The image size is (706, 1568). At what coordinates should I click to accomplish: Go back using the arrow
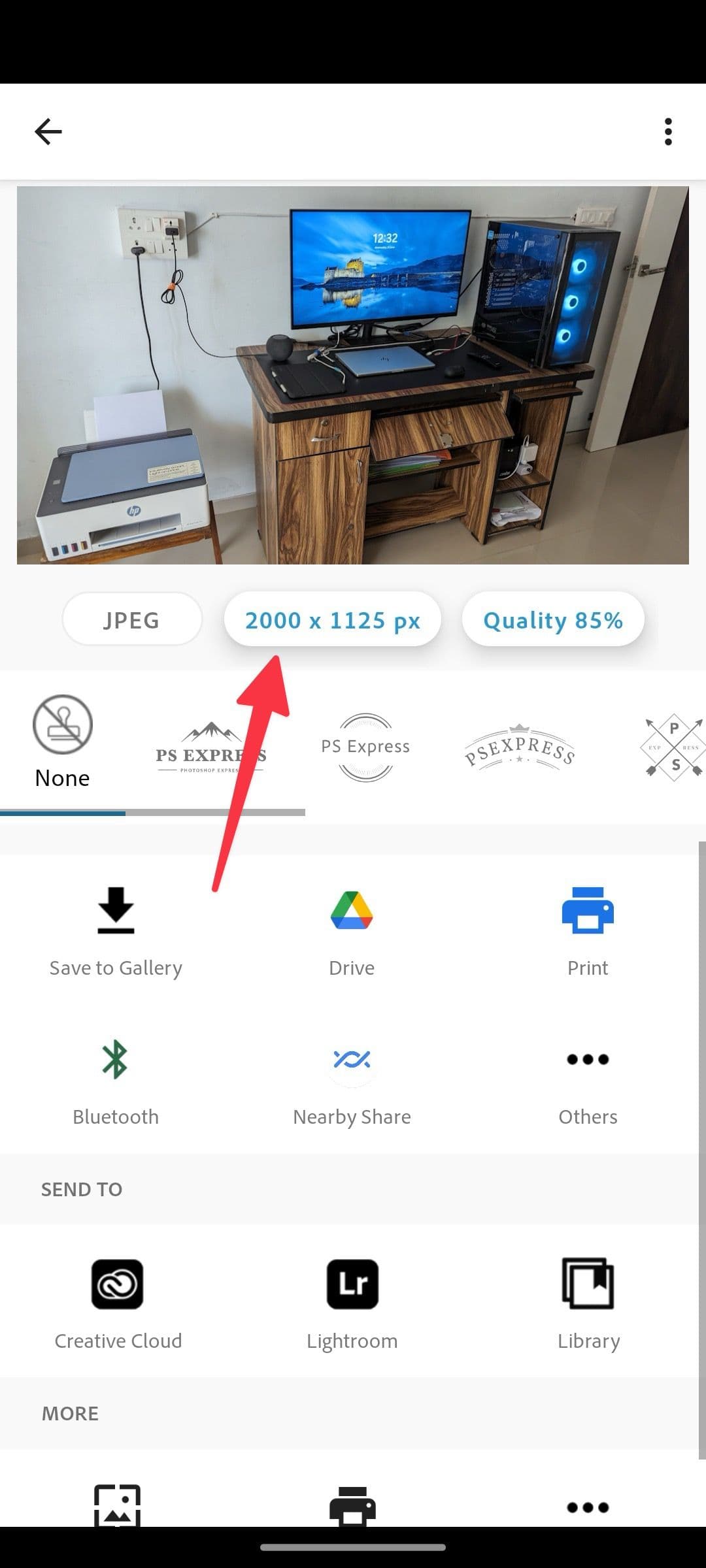pyautogui.click(x=48, y=131)
